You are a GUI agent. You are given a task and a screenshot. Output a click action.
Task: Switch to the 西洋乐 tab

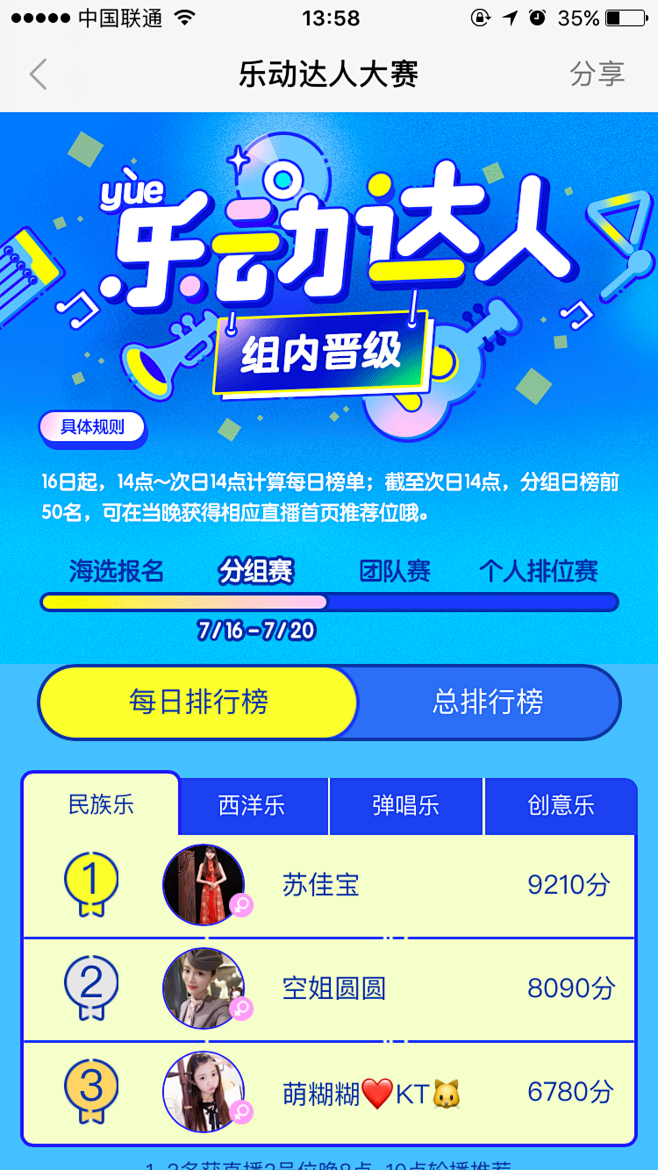click(x=252, y=806)
